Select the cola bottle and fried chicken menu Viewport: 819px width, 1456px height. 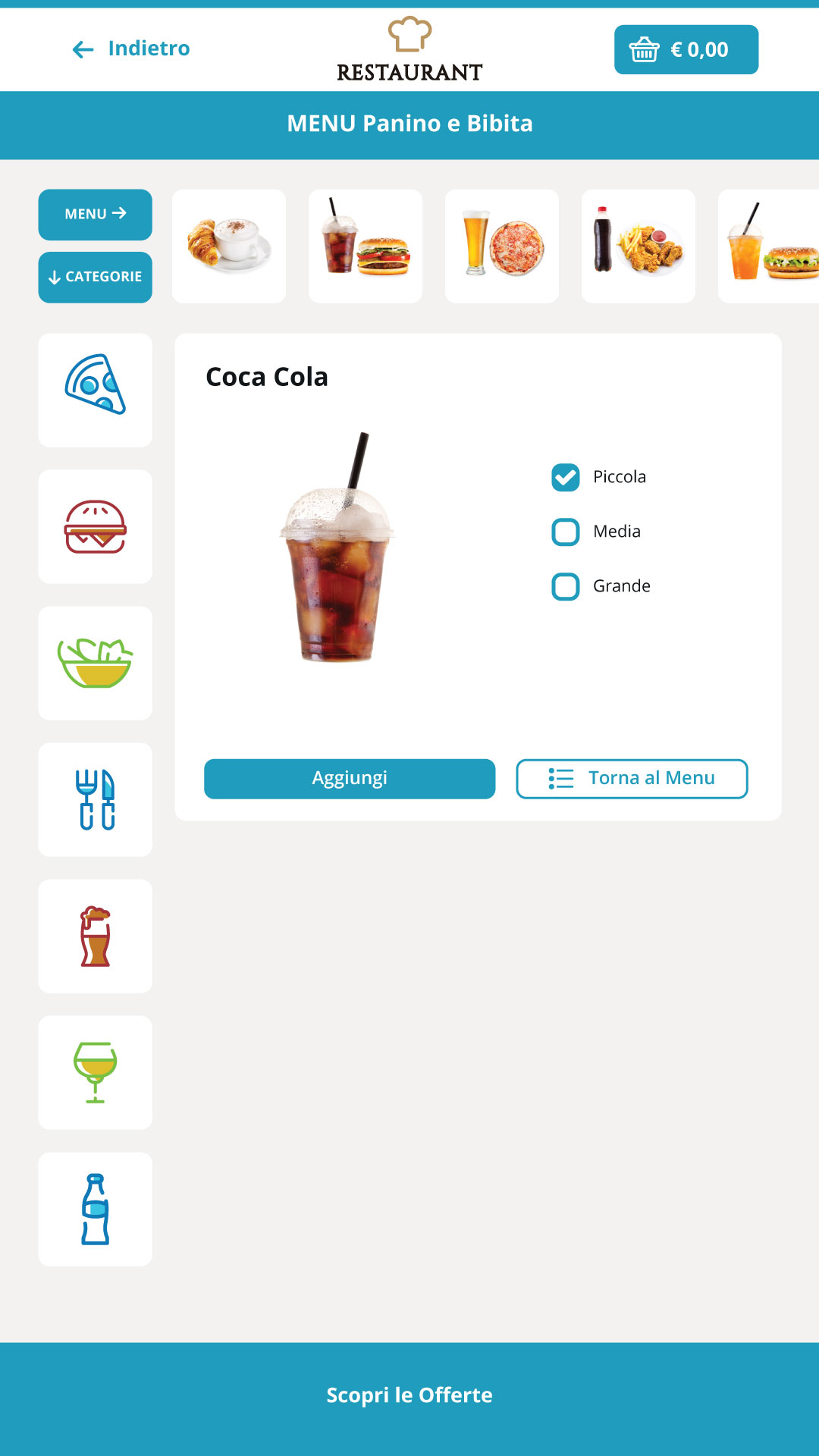tap(639, 246)
